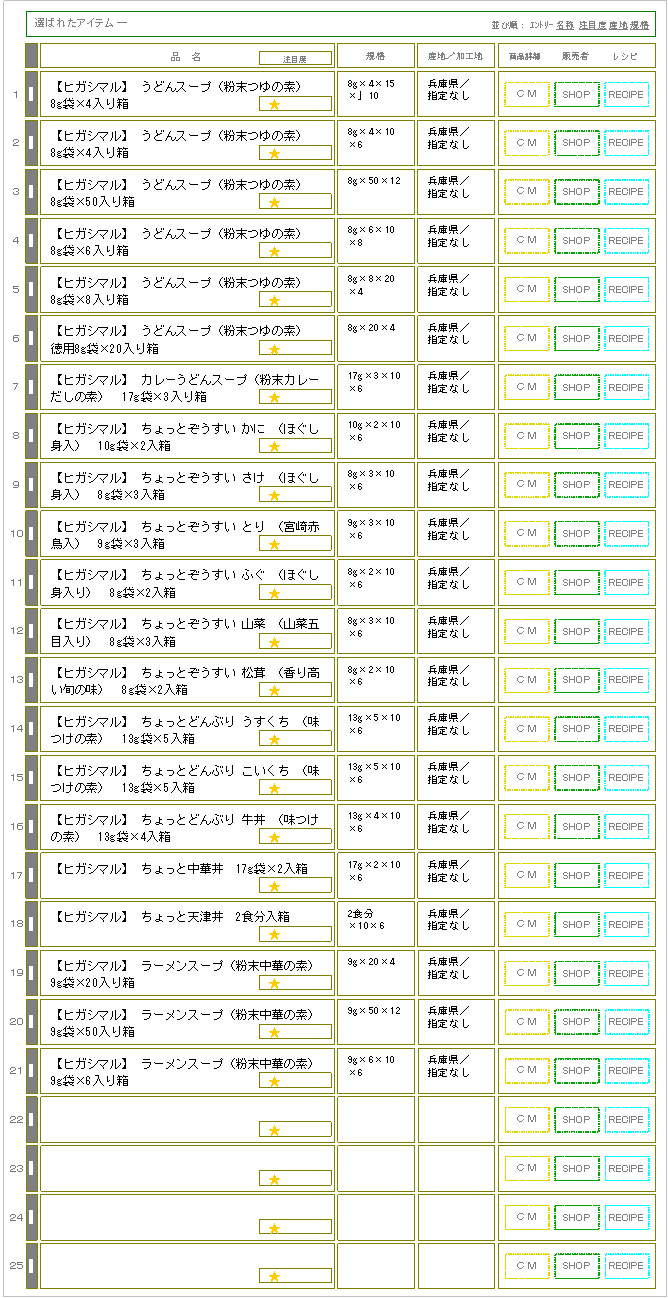668x1298 pixels.
Task: Open CM for うどんスープ 8g袋×50入り箱
Action: point(527,192)
